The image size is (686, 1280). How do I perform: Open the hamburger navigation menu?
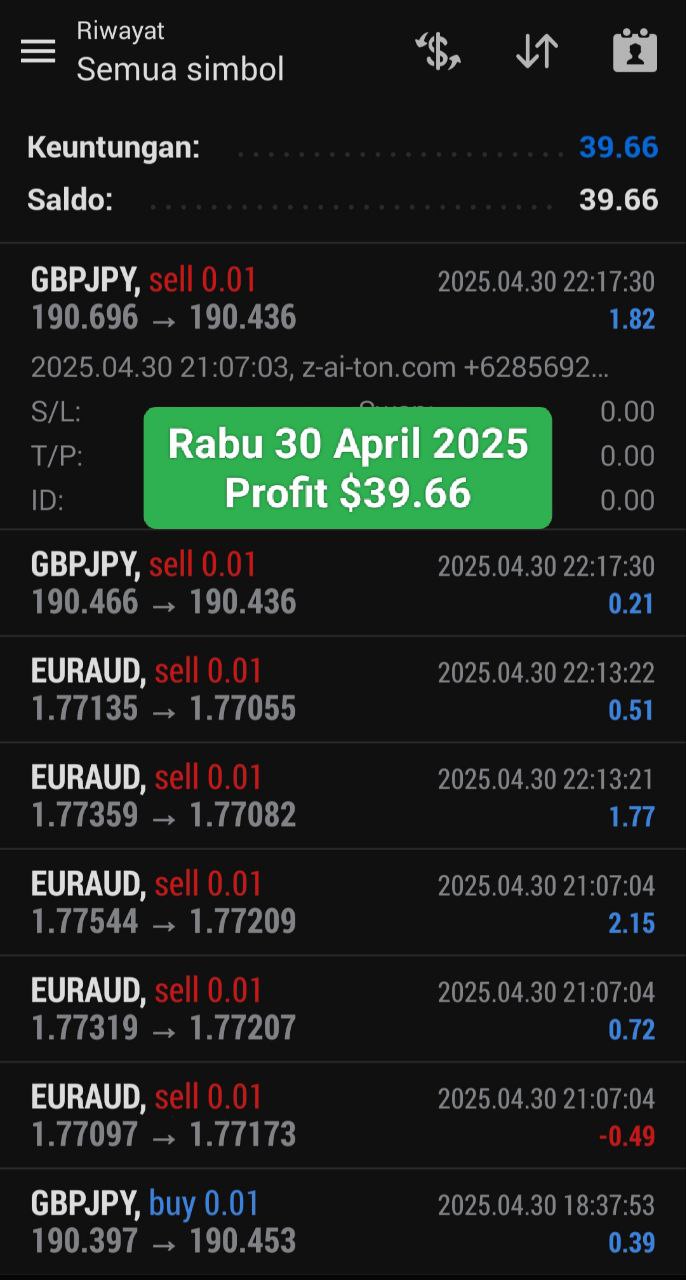click(x=38, y=51)
